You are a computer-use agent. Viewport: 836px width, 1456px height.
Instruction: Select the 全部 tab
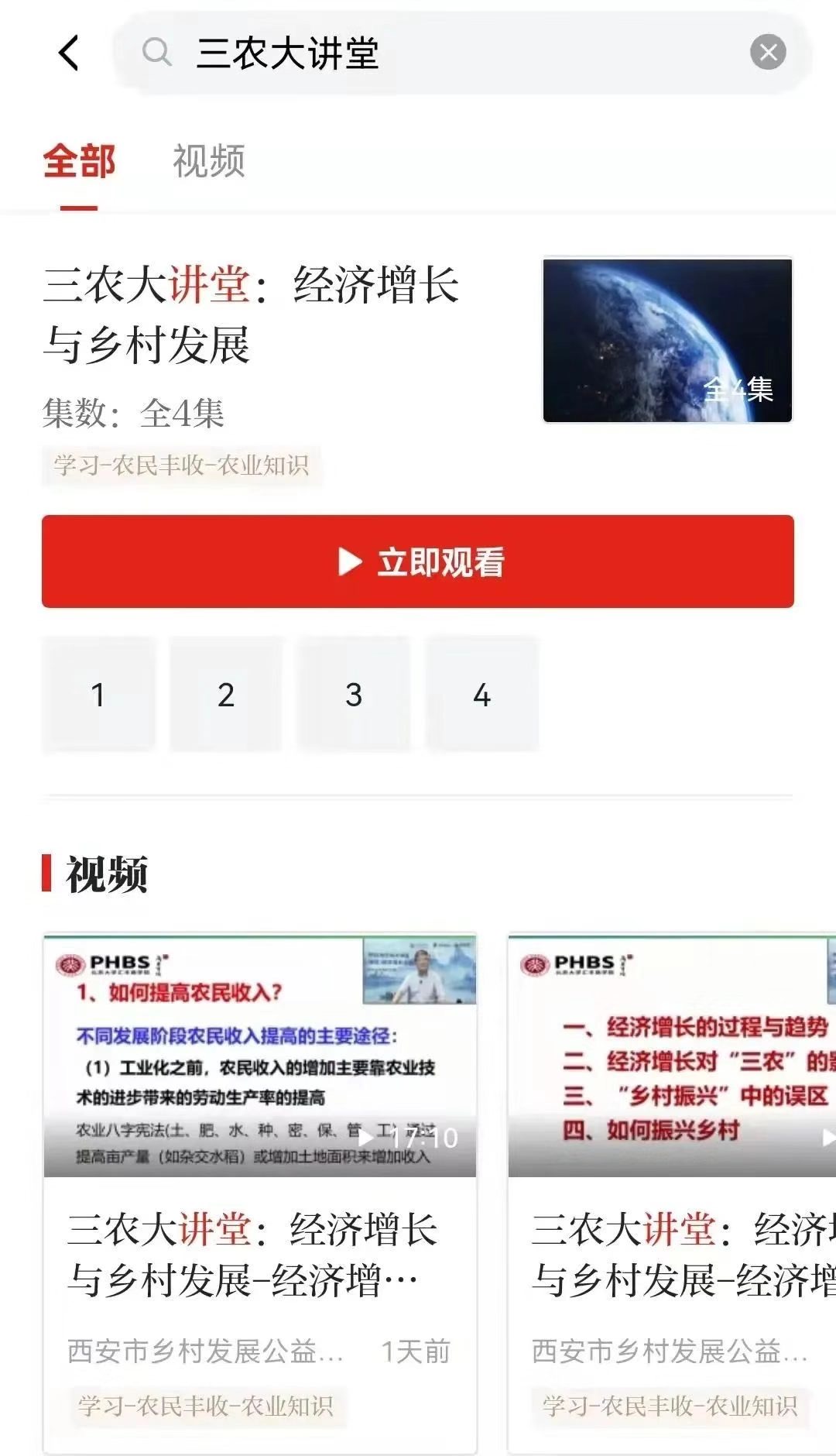(x=79, y=161)
